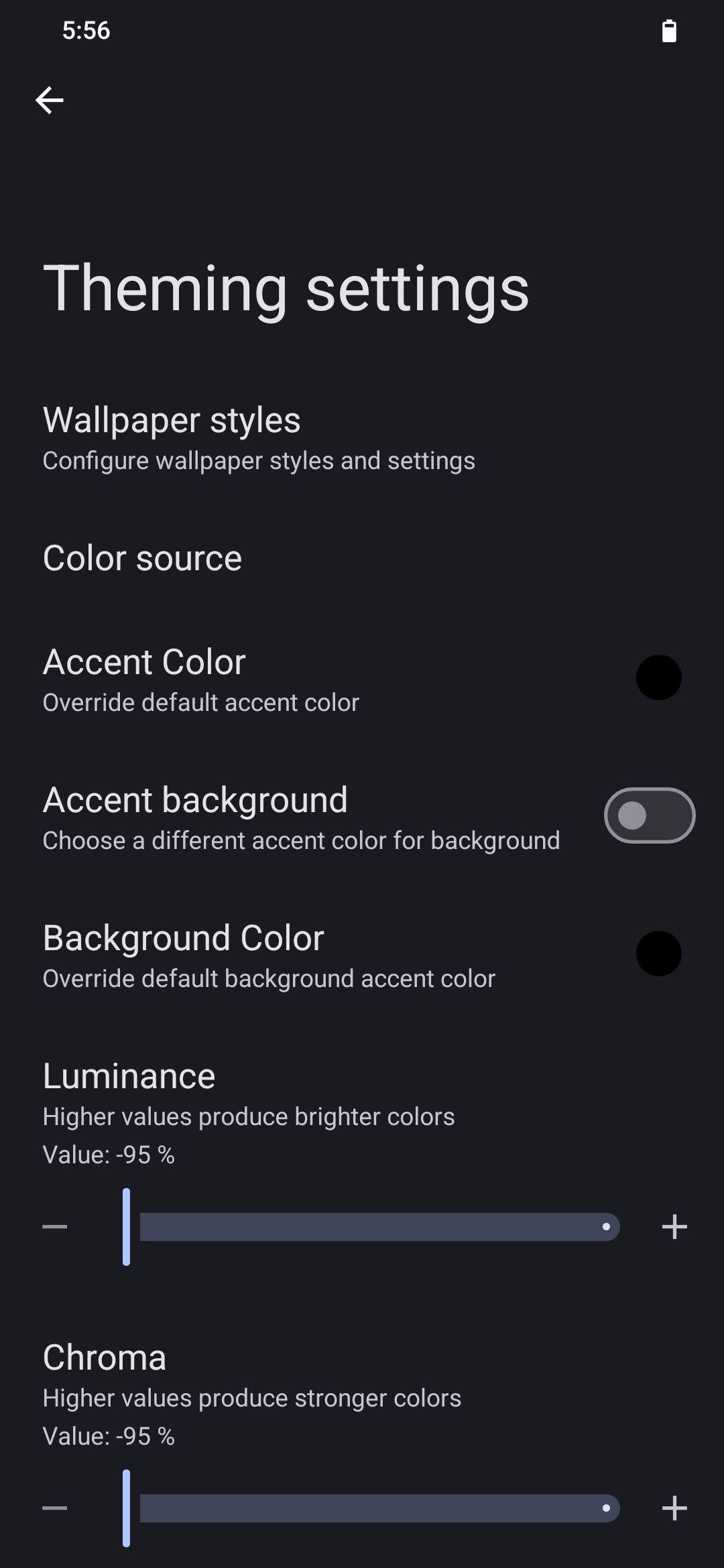Screen dimensions: 724x1568
Task: Open the Background Color picker row
Action: (362, 956)
